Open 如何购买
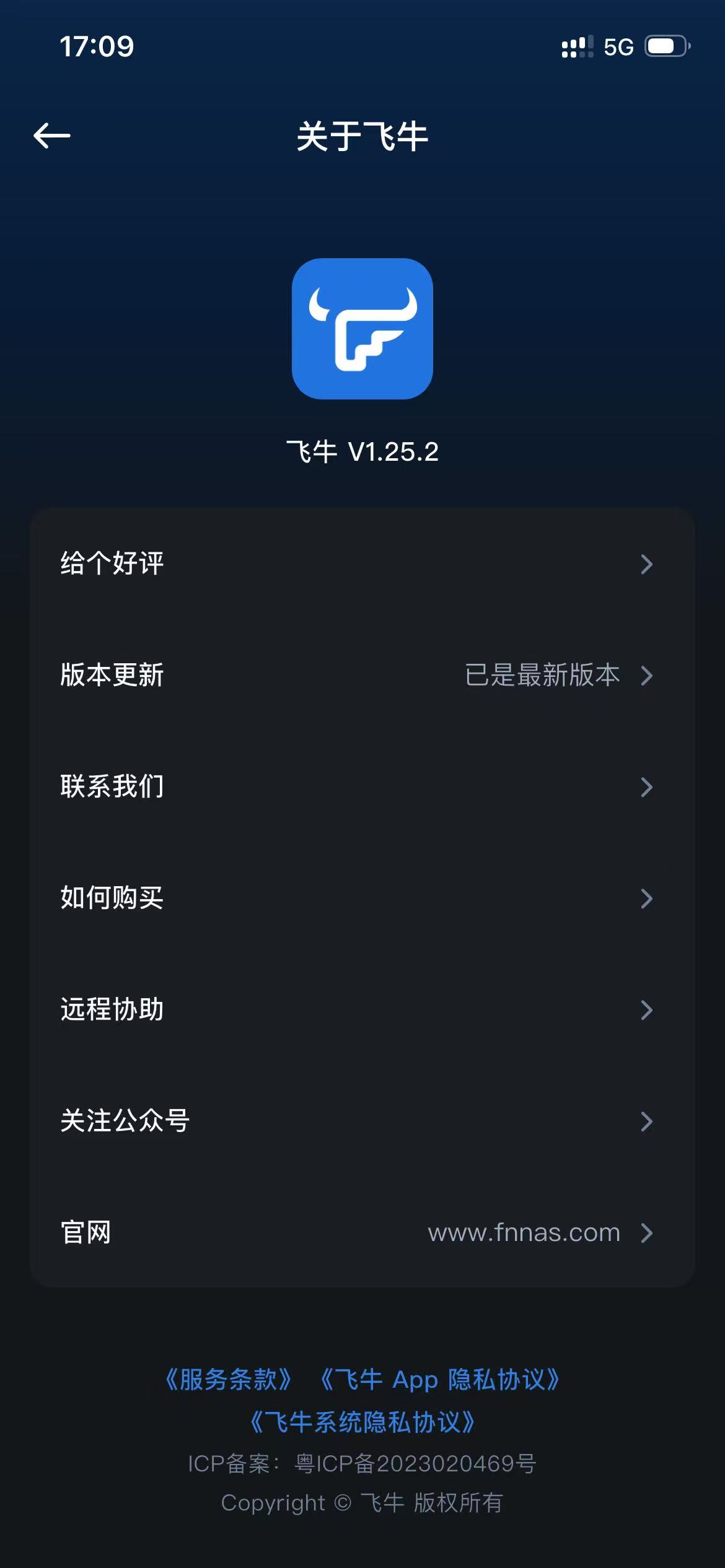 coord(248,898)
